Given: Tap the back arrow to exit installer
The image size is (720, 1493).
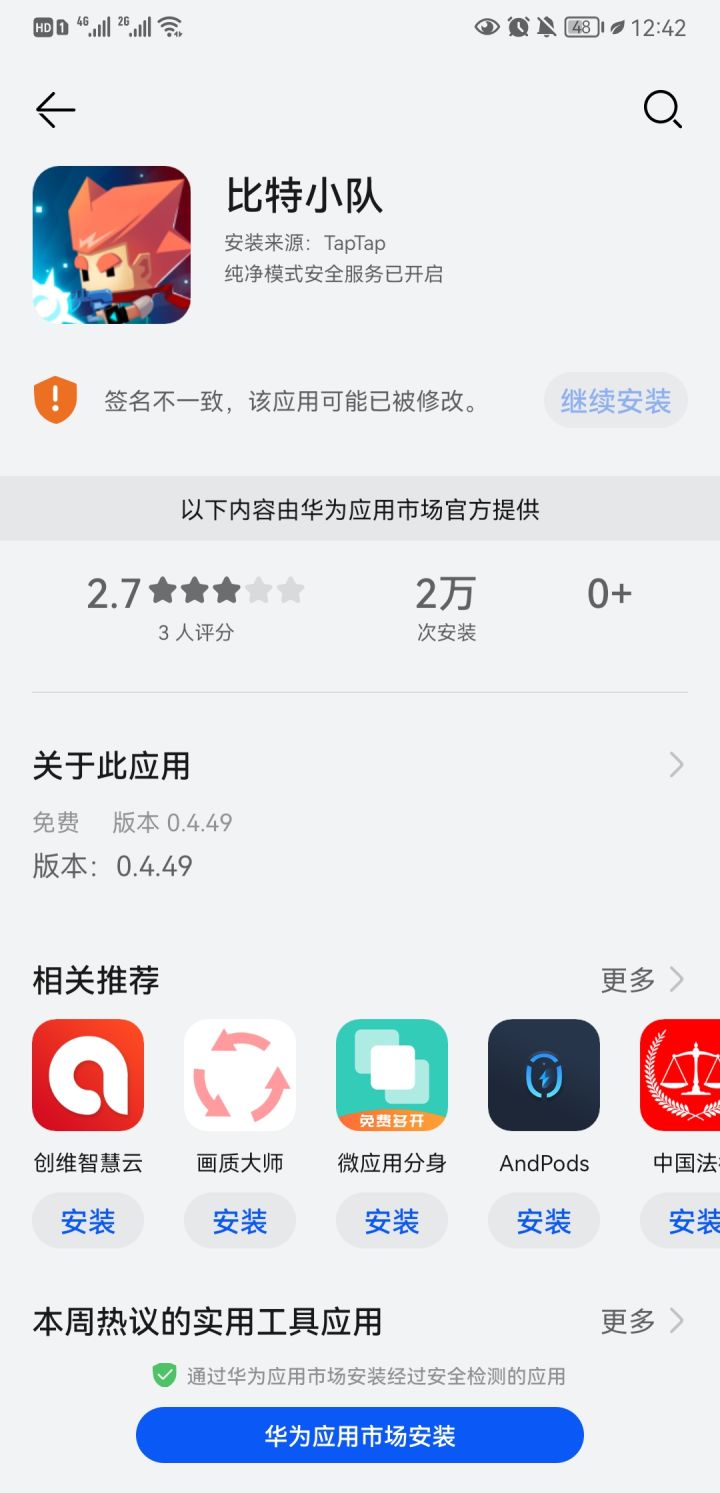Looking at the screenshot, I should [55, 110].
